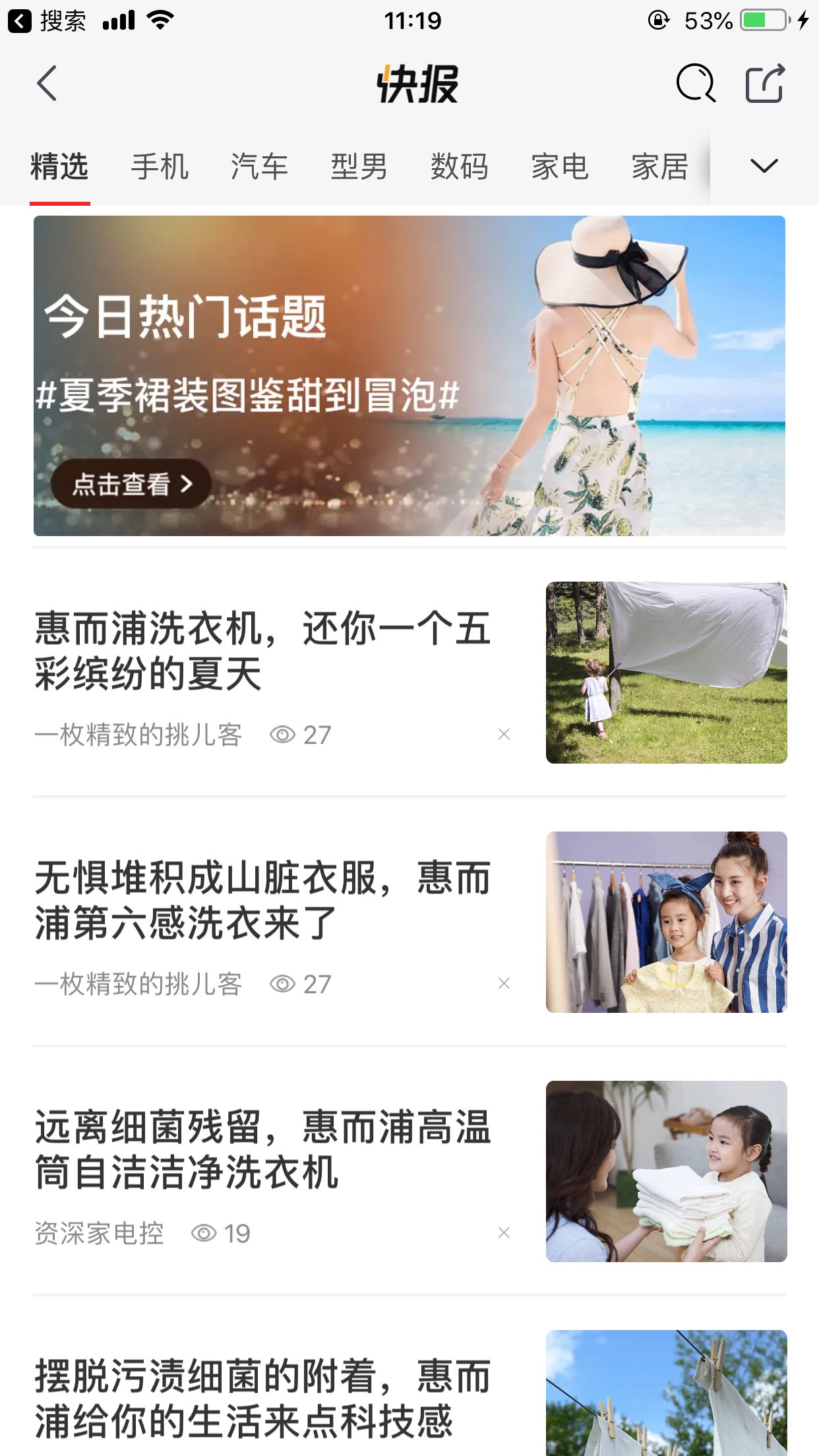Open the 数码 tab

tap(460, 166)
